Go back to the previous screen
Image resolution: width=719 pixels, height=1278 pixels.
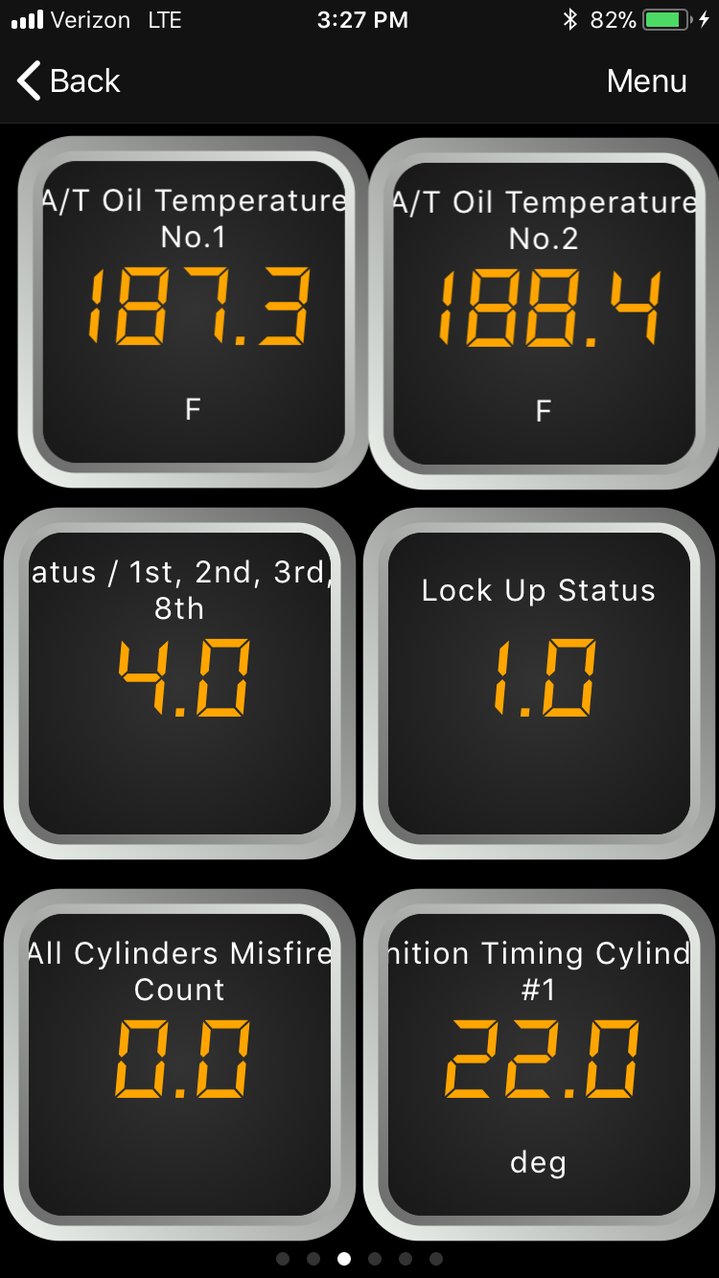click(68, 81)
